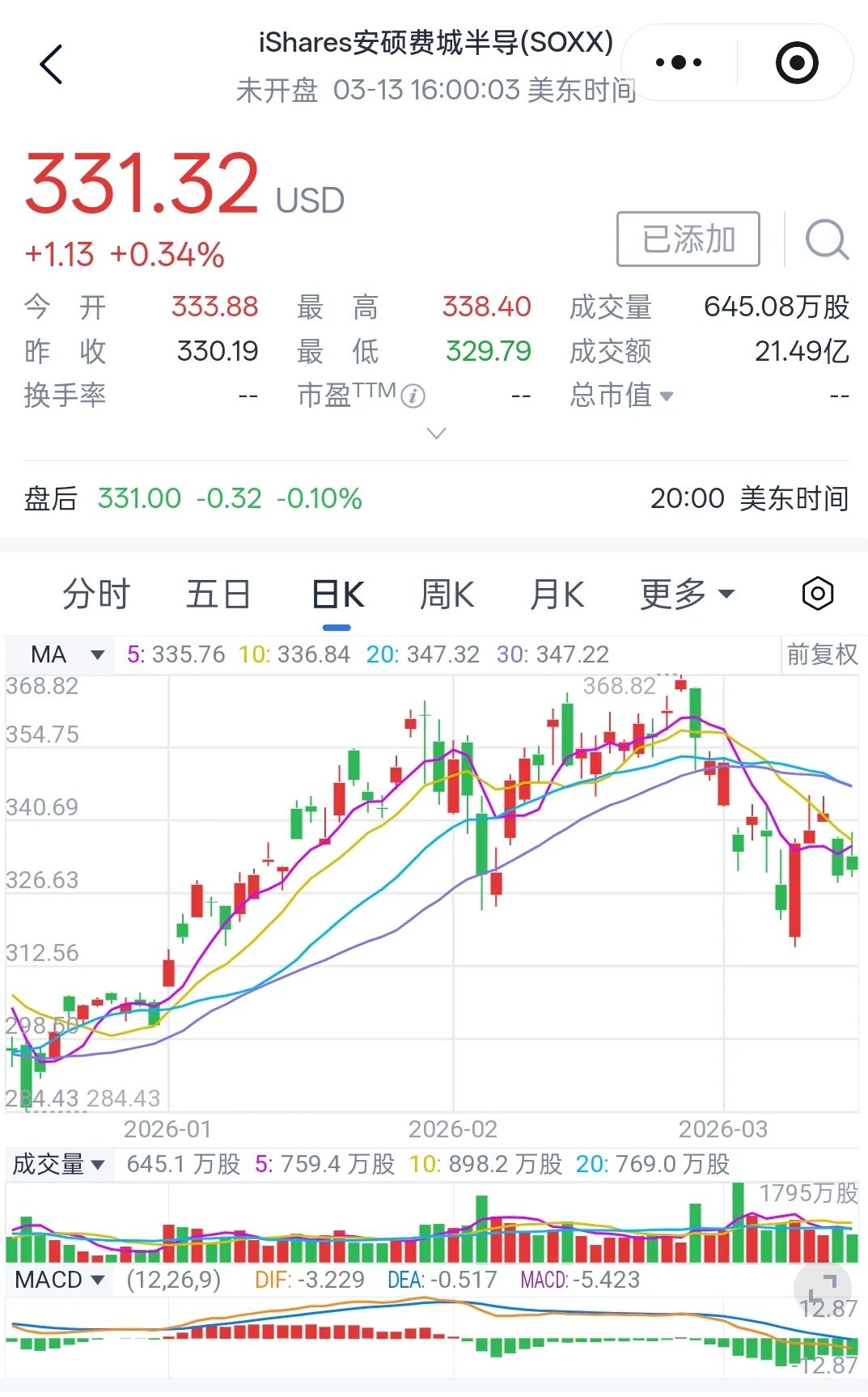Open the 成交量 indicator dropdown
This screenshot has height=1397, width=868.
pyautogui.click(x=59, y=1164)
